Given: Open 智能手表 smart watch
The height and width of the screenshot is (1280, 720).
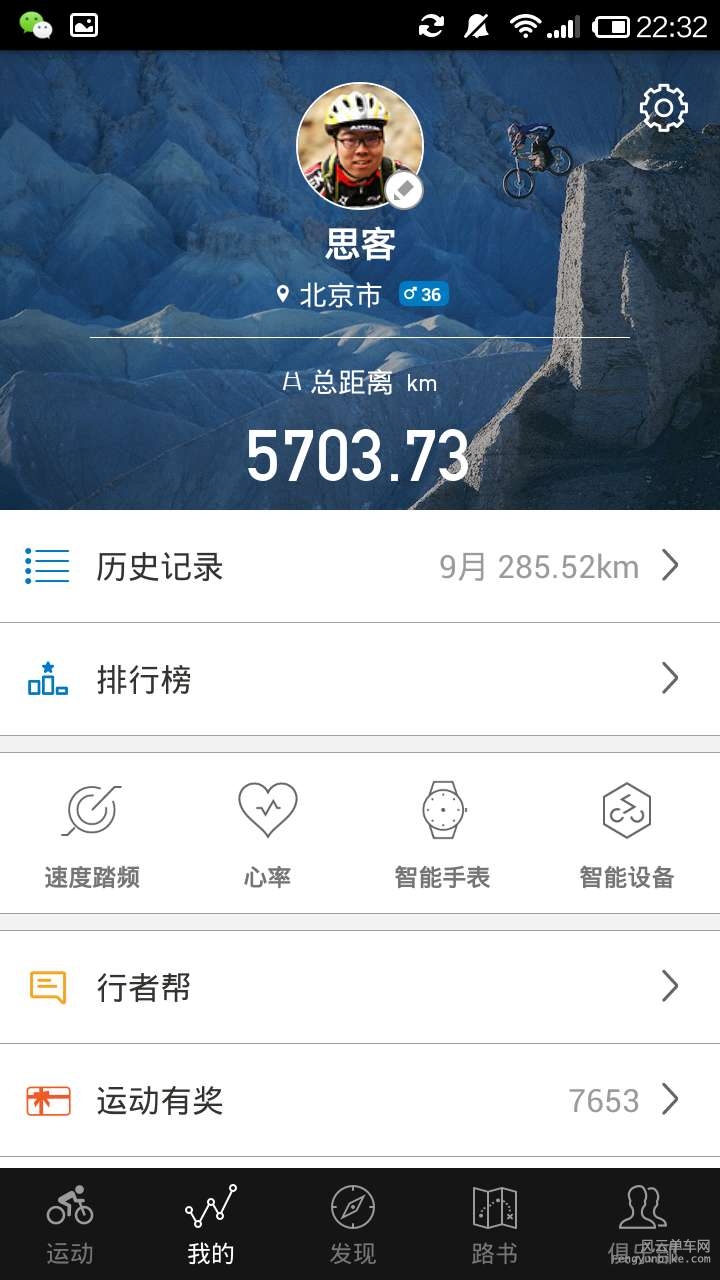Looking at the screenshot, I should coord(442,834).
